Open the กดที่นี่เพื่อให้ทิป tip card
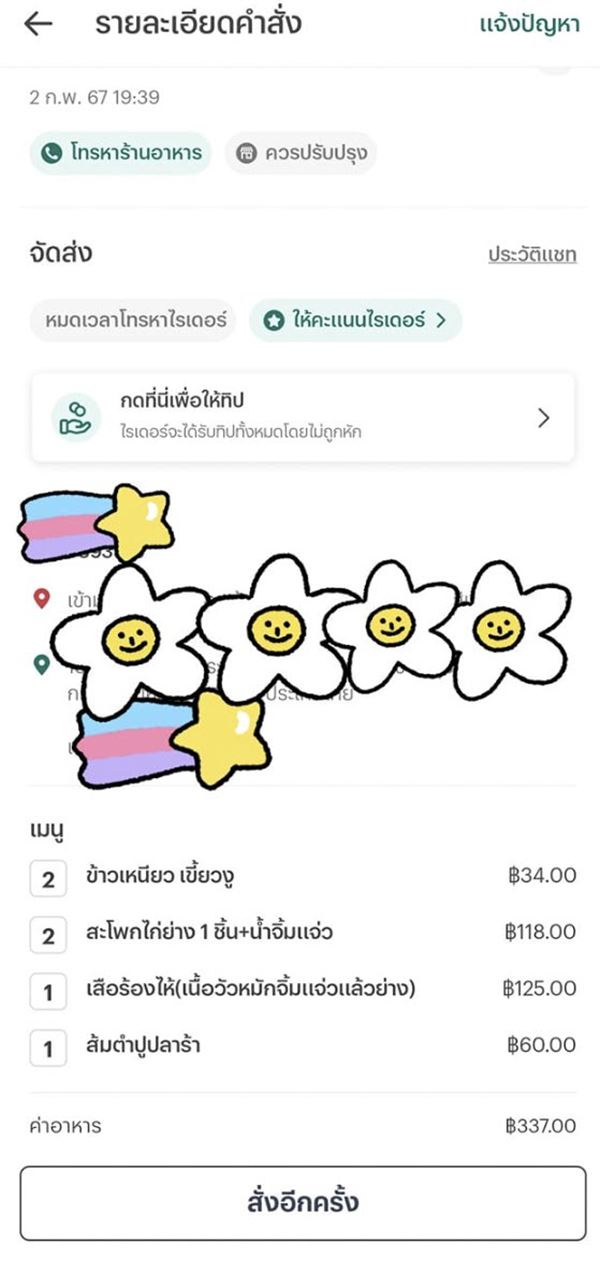The image size is (600, 1273). (303, 417)
